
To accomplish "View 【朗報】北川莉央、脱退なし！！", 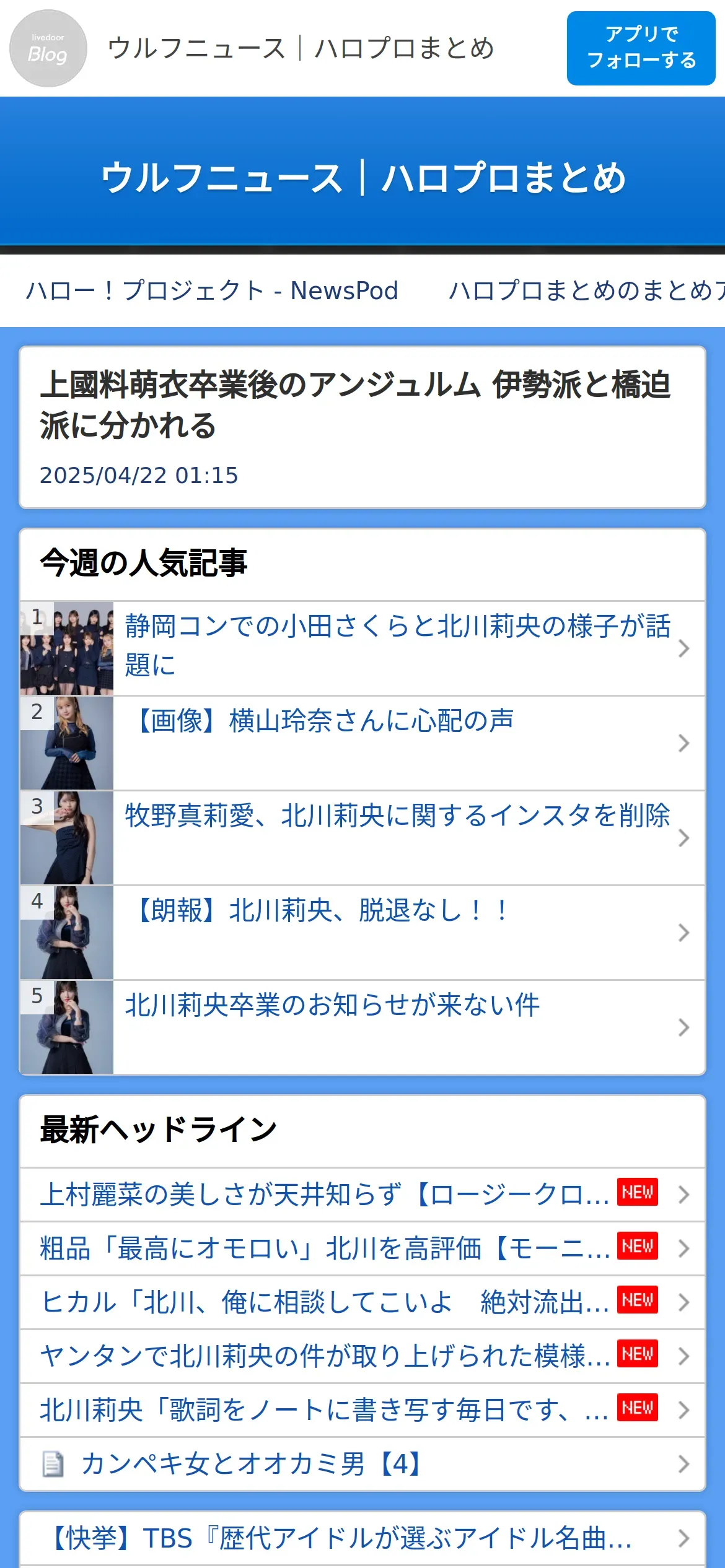I will [322, 912].
